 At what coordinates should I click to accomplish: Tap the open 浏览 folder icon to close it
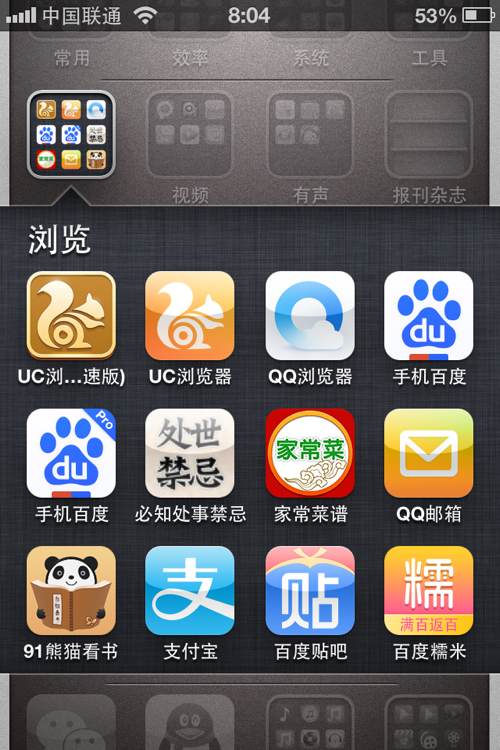(x=71, y=135)
